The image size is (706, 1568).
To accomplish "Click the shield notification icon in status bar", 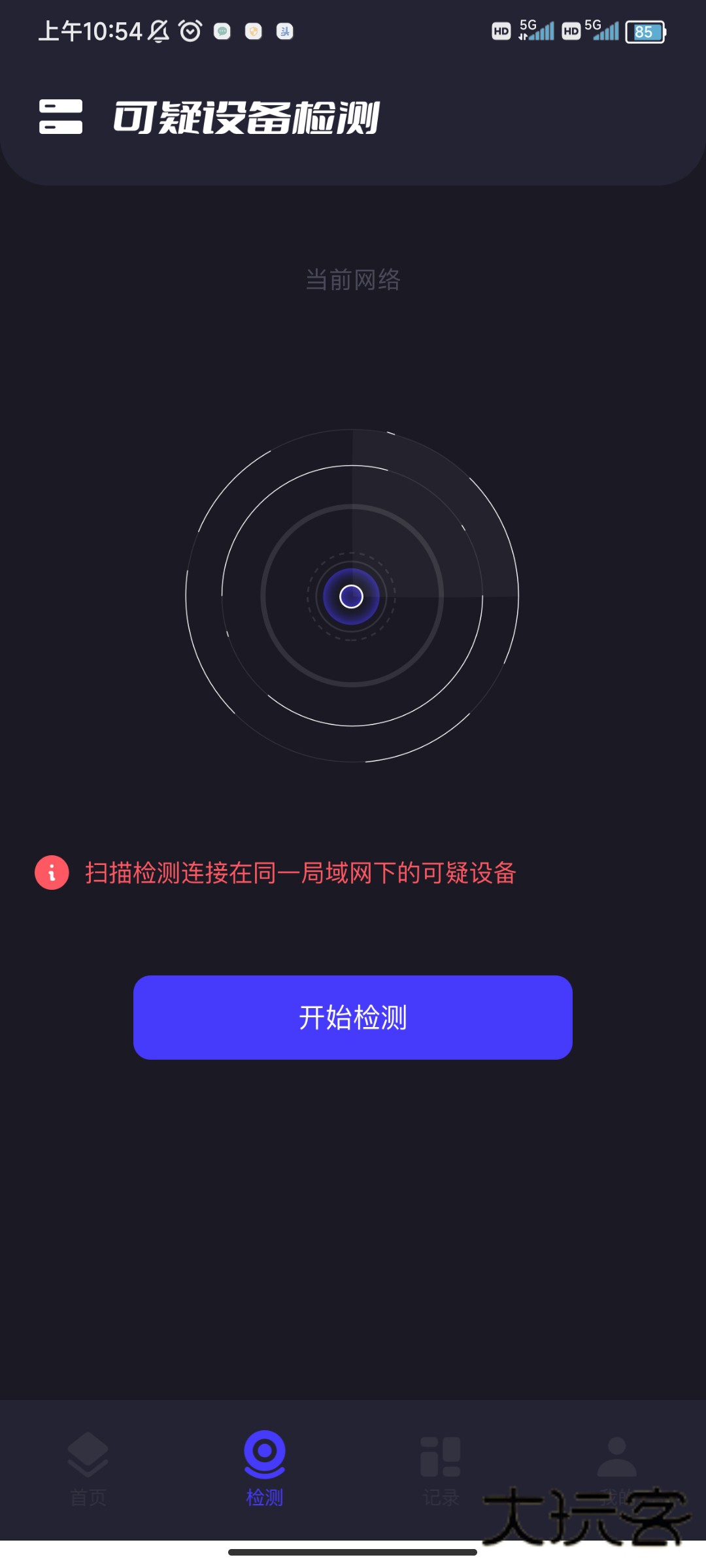I will pyautogui.click(x=254, y=31).
